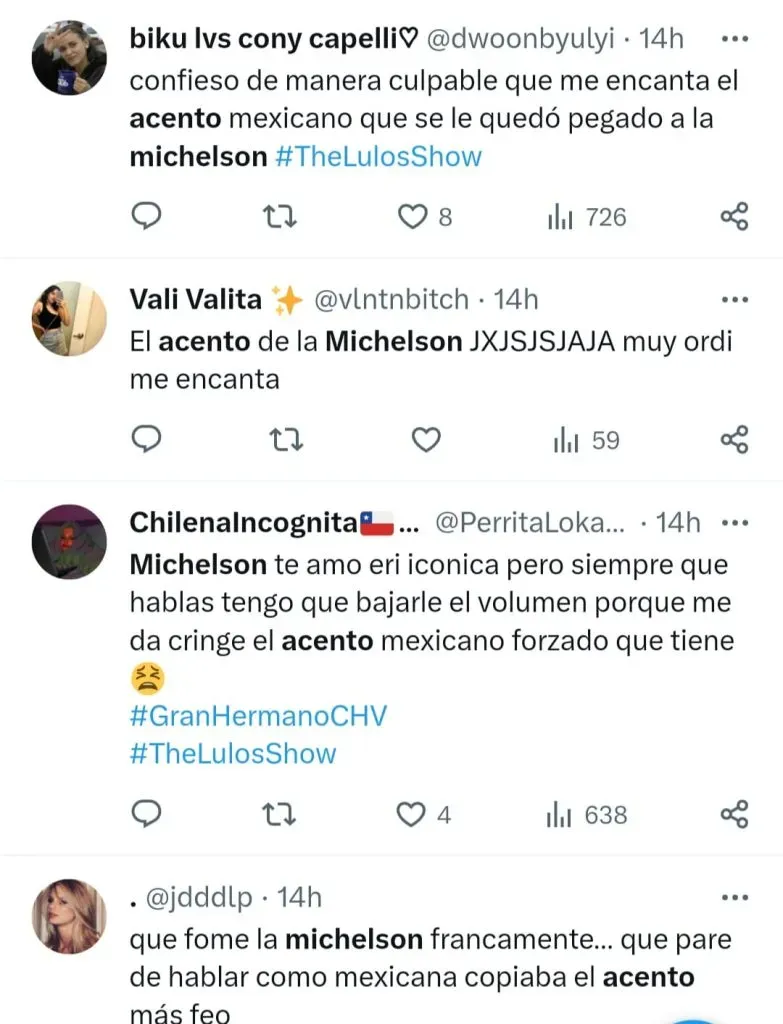This screenshot has height=1024, width=783.
Task: Open @jdddlp's profile picture
Action: (69, 917)
